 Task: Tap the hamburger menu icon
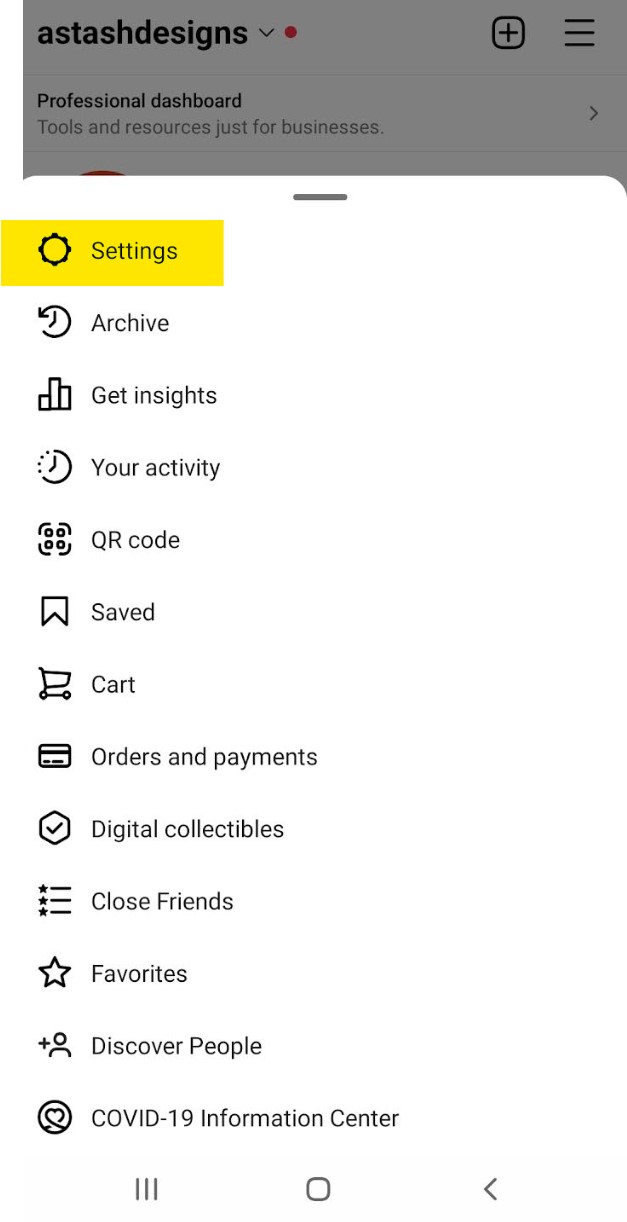coord(579,33)
